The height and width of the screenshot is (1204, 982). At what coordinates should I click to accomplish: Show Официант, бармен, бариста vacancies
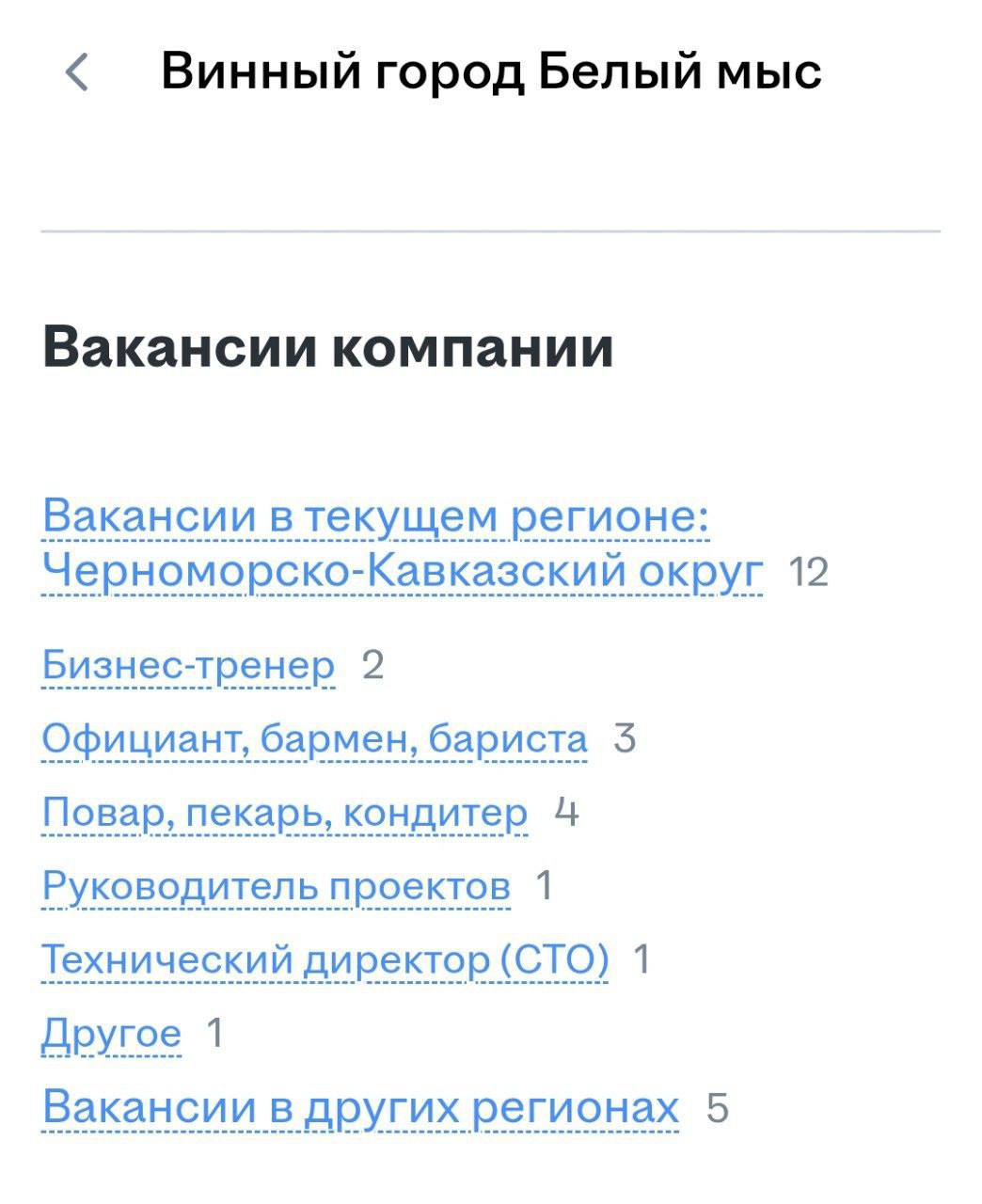click(315, 738)
